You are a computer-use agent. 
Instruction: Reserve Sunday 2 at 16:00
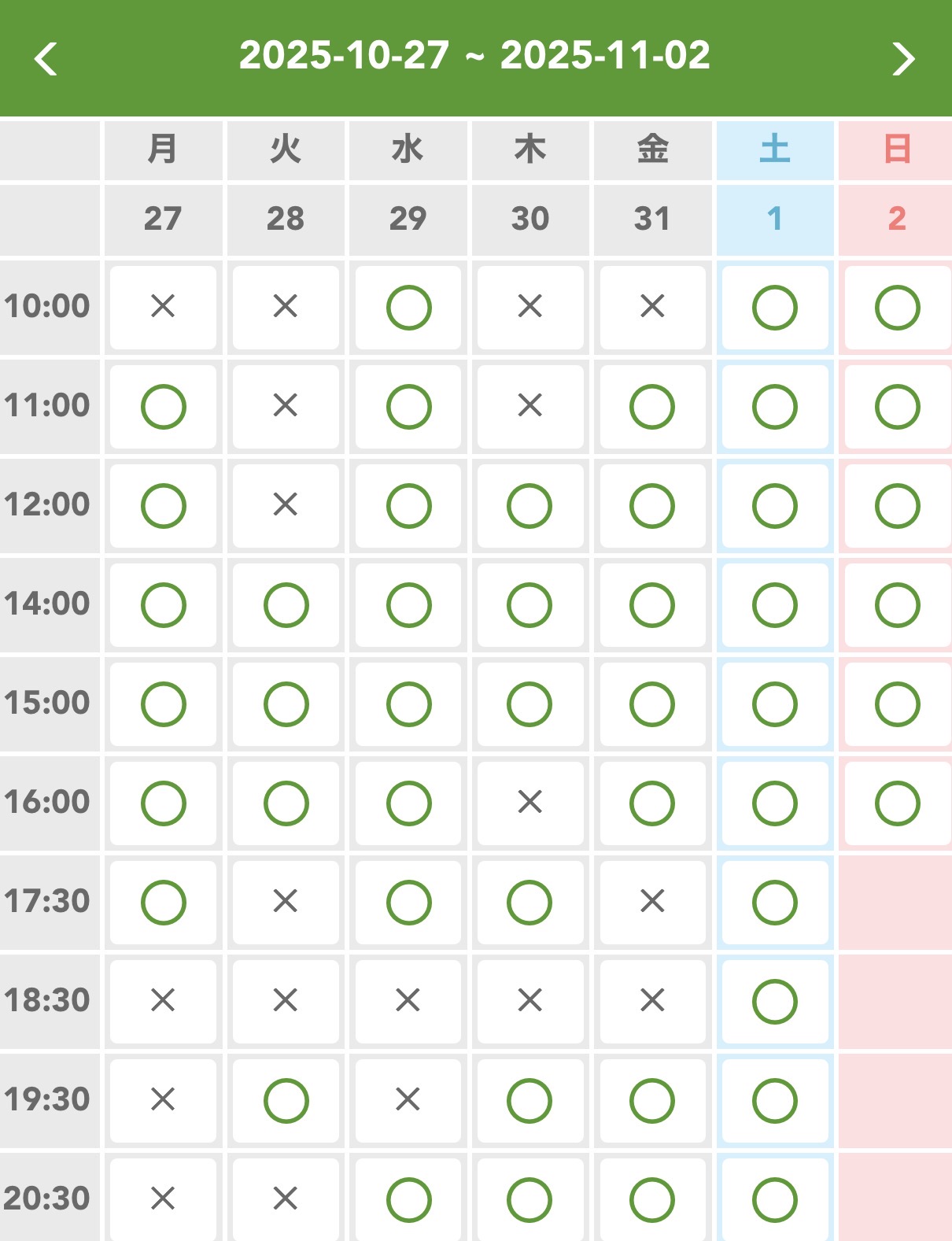(x=897, y=803)
